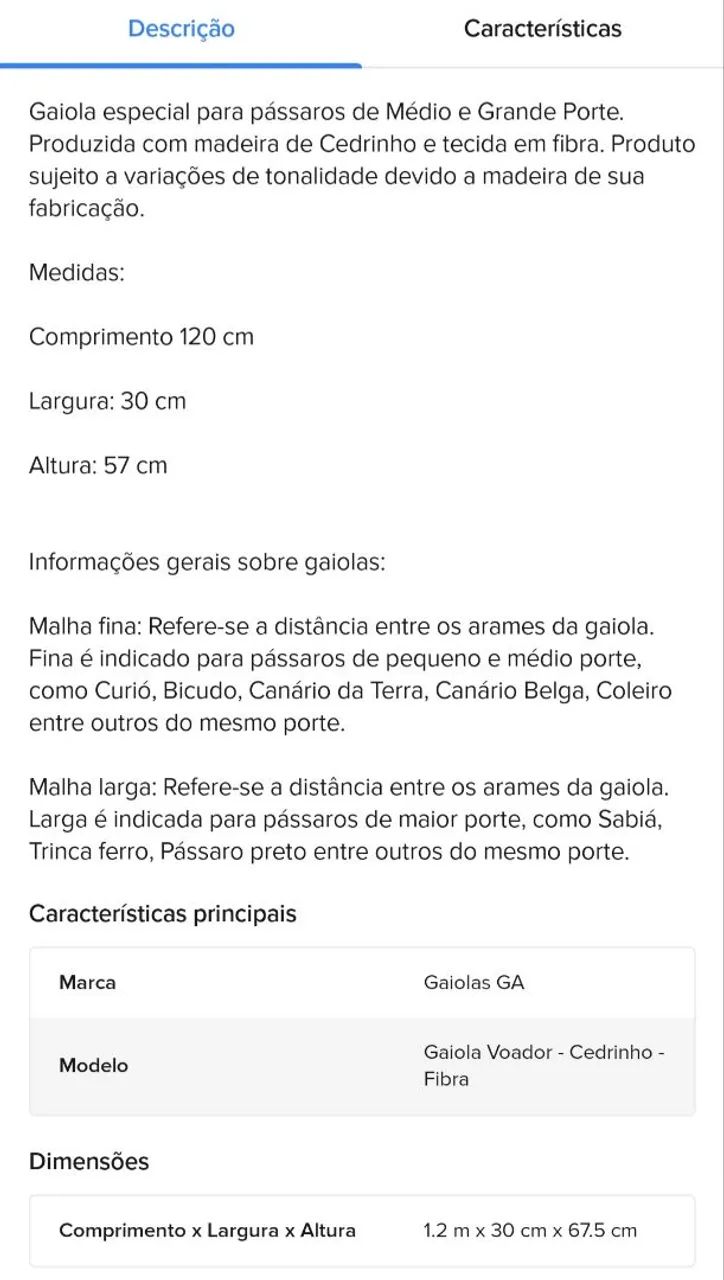
Task: Select the Medidas label
Action: pos(72,272)
